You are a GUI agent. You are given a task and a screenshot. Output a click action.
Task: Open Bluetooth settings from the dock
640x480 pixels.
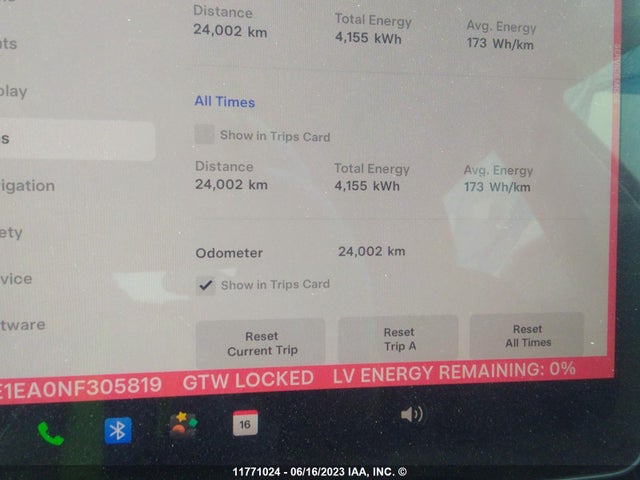click(x=118, y=430)
